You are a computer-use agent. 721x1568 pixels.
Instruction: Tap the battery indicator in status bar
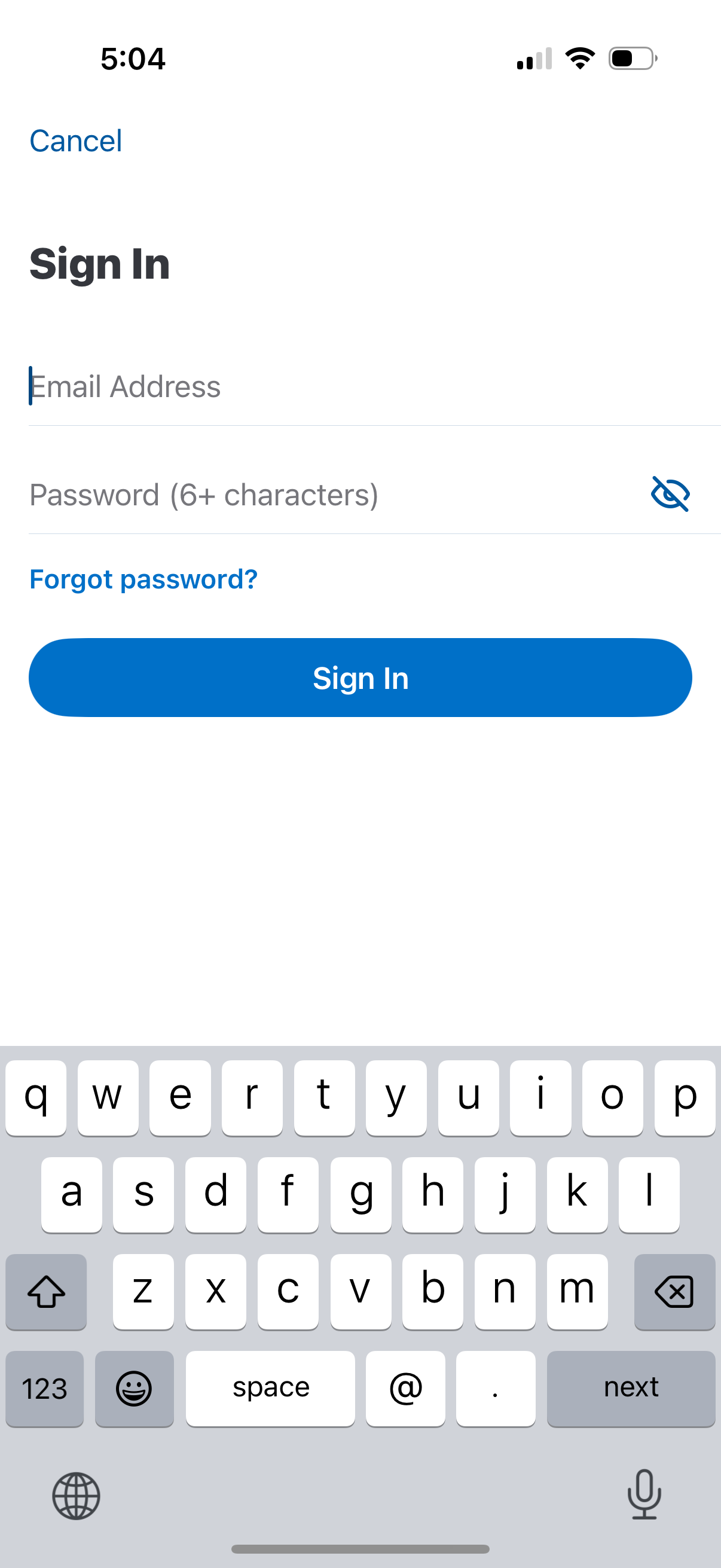pos(630,58)
